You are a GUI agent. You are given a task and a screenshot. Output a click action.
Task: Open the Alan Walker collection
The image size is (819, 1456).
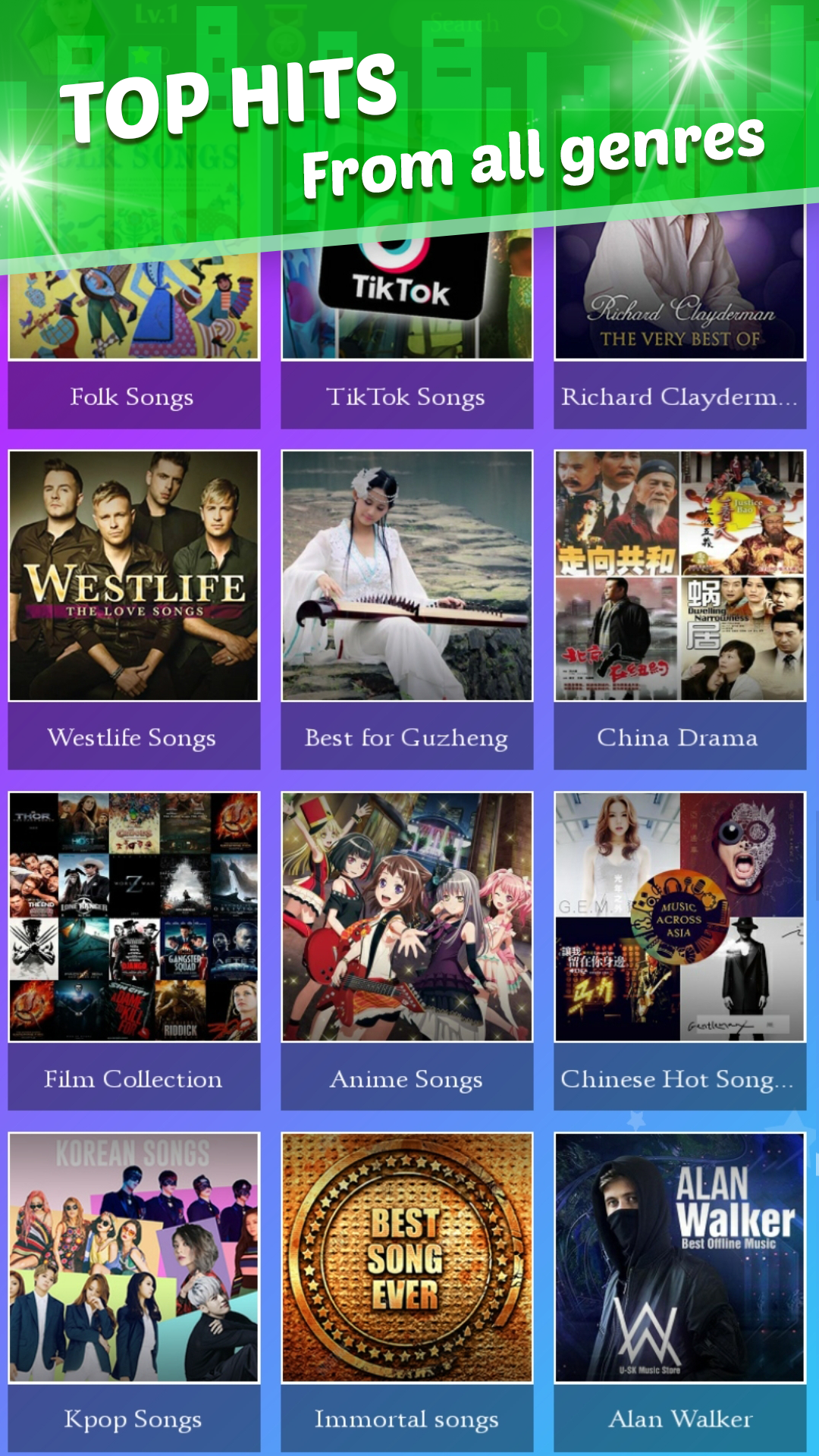point(679,1289)
